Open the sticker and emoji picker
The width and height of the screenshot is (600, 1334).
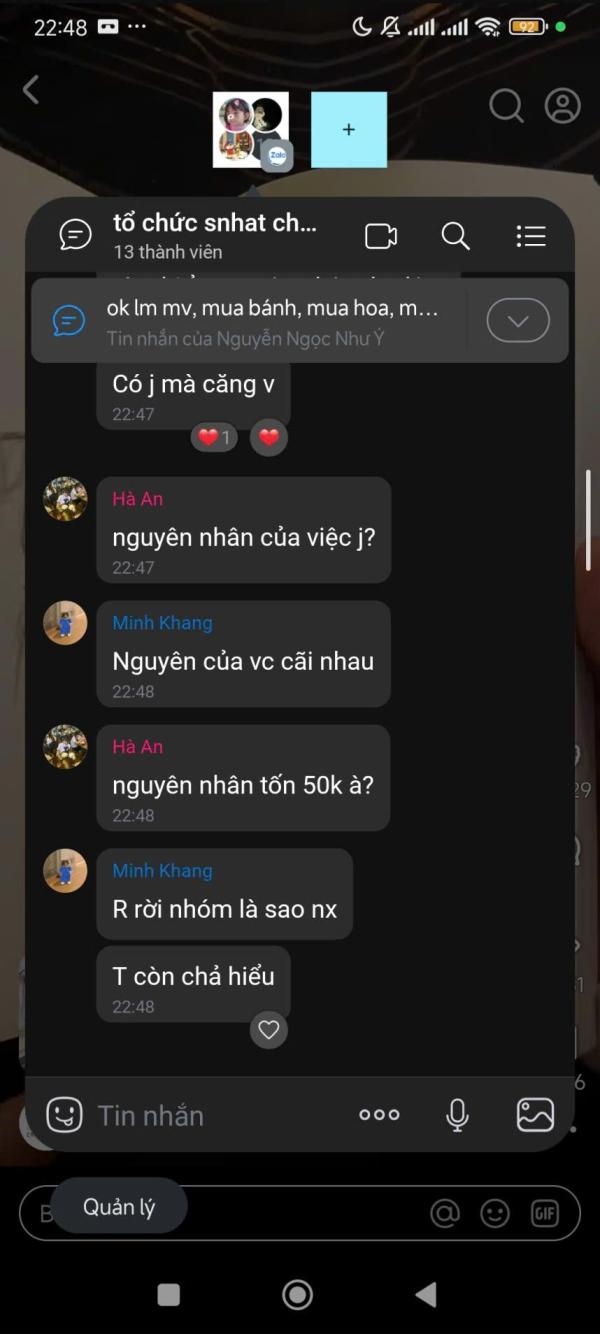(x=64, y=1114)
